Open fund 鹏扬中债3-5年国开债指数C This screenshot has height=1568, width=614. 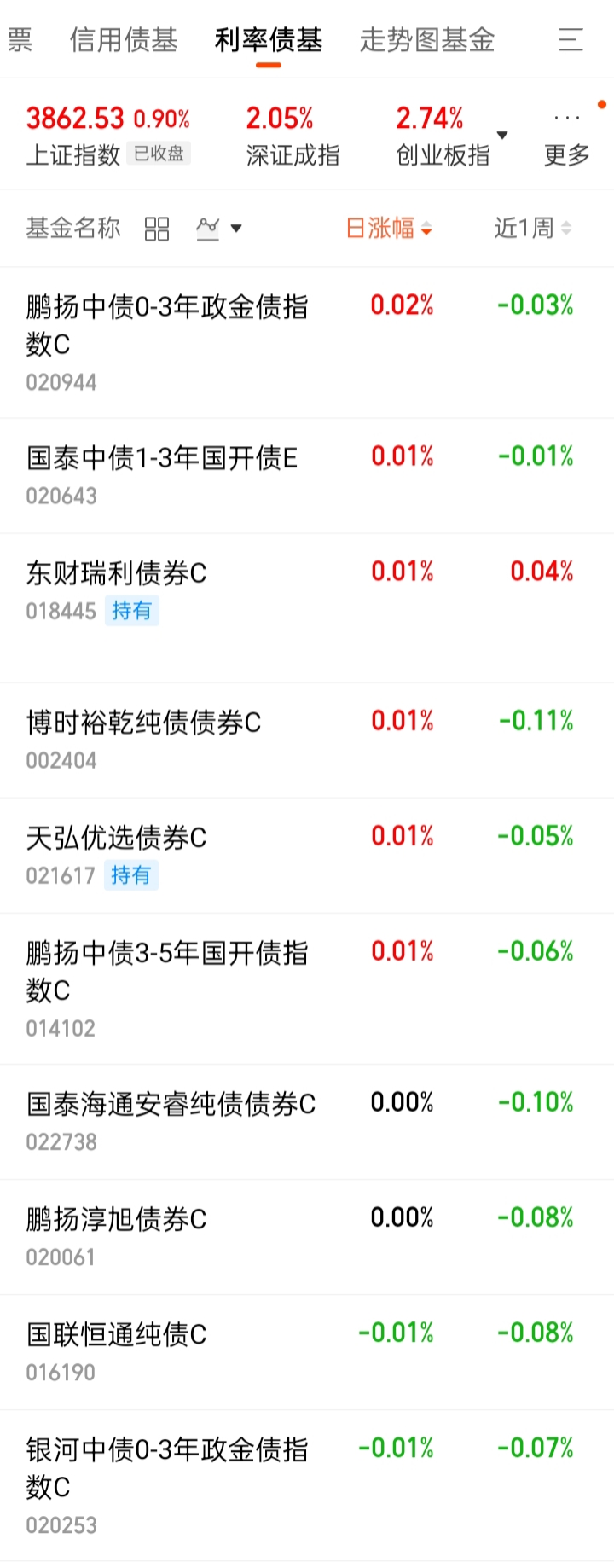pos(307,989)
